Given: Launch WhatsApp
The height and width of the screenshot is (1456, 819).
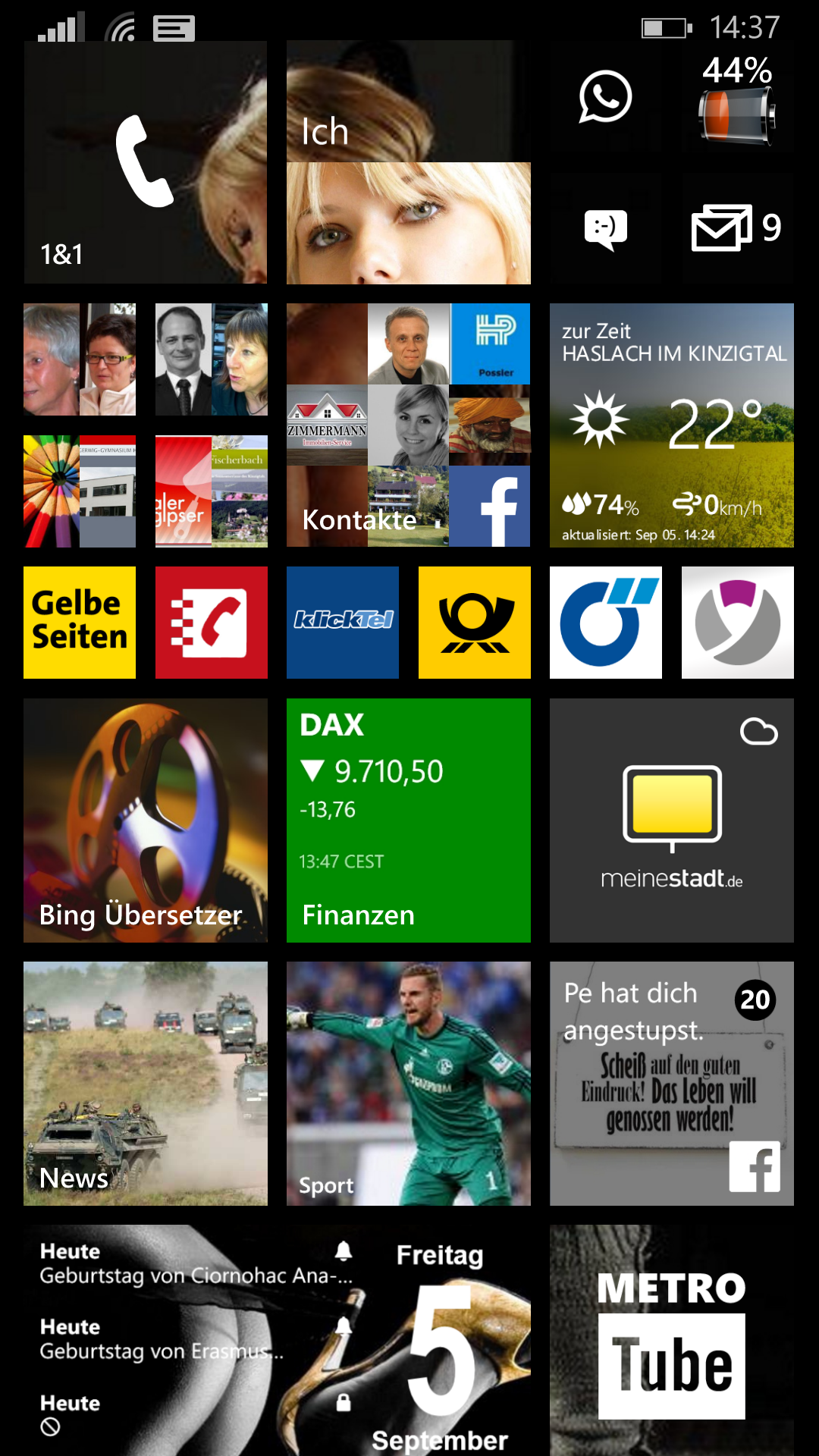Looking at the screenshot, I should point(605,97).
